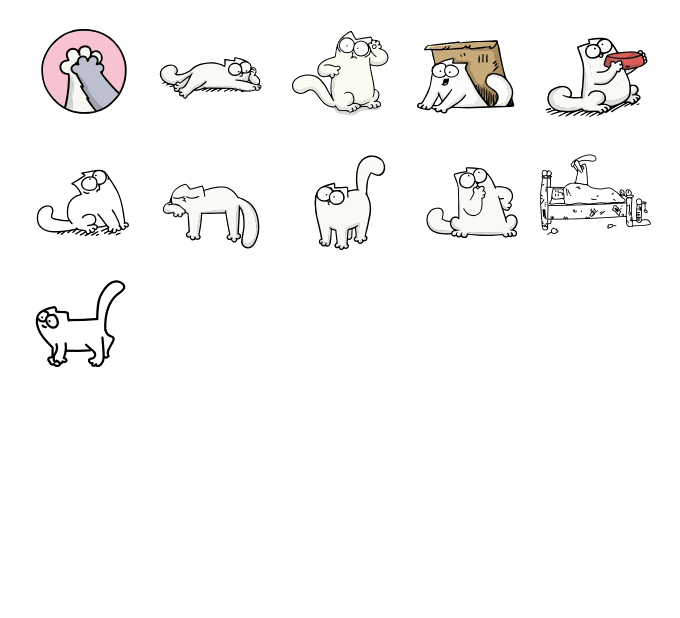Pick the sitting cat looking up sticker

(x=84, y=203)
